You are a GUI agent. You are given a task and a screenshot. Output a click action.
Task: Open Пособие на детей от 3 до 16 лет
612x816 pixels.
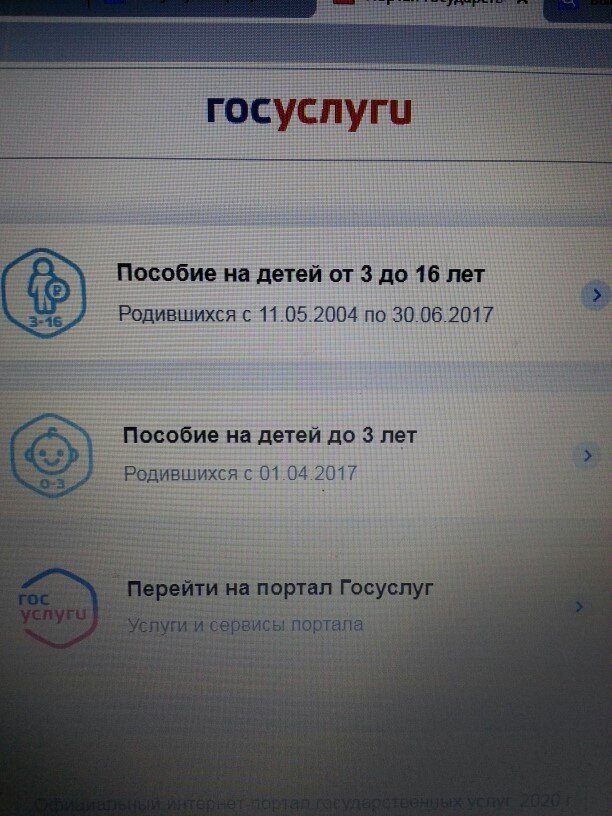302,274
